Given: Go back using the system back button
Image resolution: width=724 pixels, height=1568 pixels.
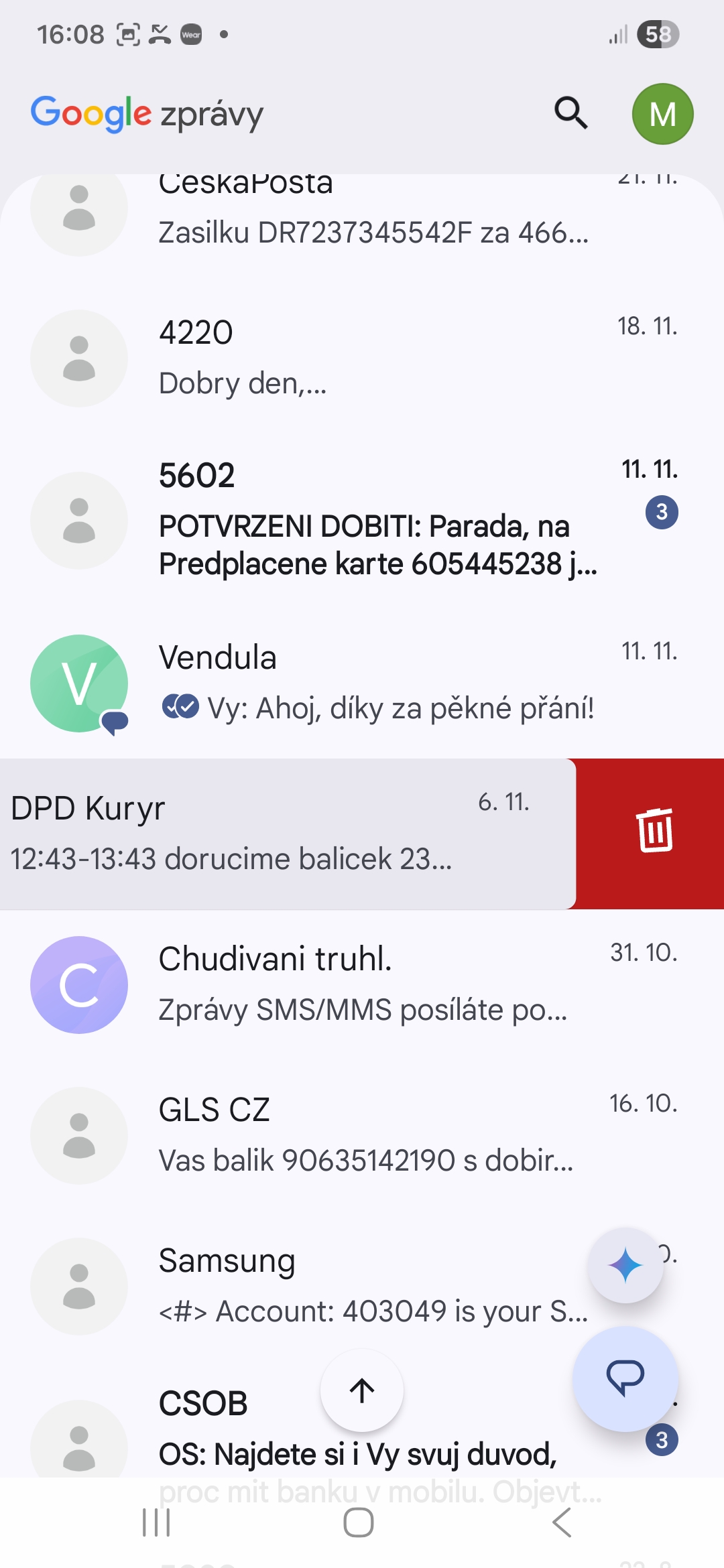Looking at the screenshot, I should pyautogui.click(x=562, y=1522).
